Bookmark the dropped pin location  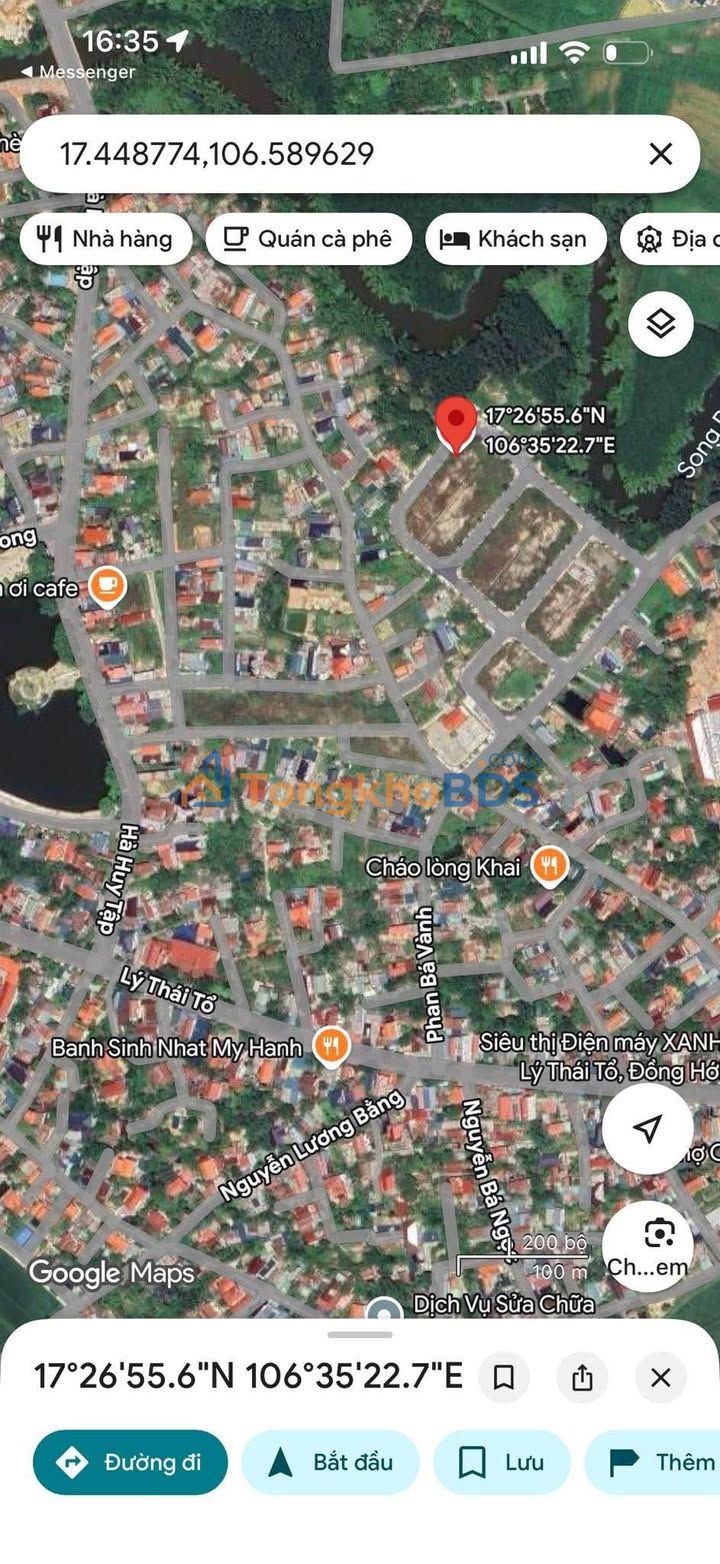pyautogui.click(x=504, y=1377)
